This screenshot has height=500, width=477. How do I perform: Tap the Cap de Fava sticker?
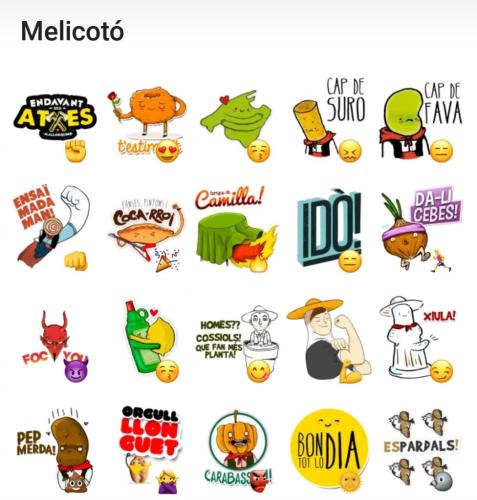pyautogui.click(x=421, y=122)
